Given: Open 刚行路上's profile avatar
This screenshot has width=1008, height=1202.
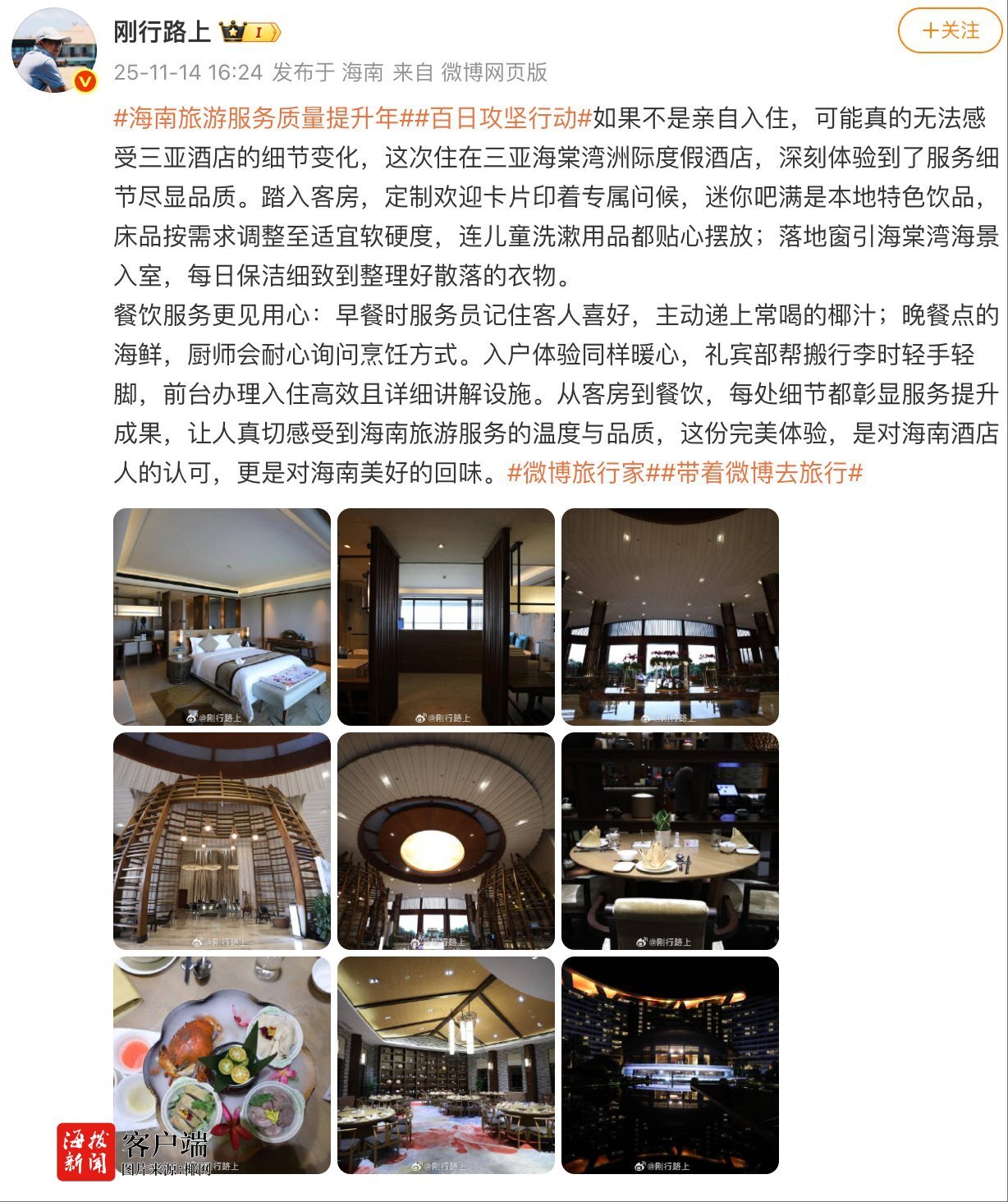Looking at the screenshot, I should (x=54, y=51).
